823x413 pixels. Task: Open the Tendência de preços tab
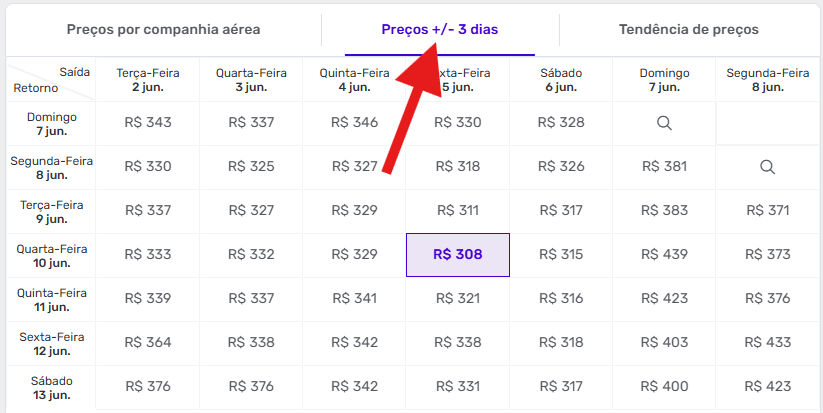click(688, 30)
